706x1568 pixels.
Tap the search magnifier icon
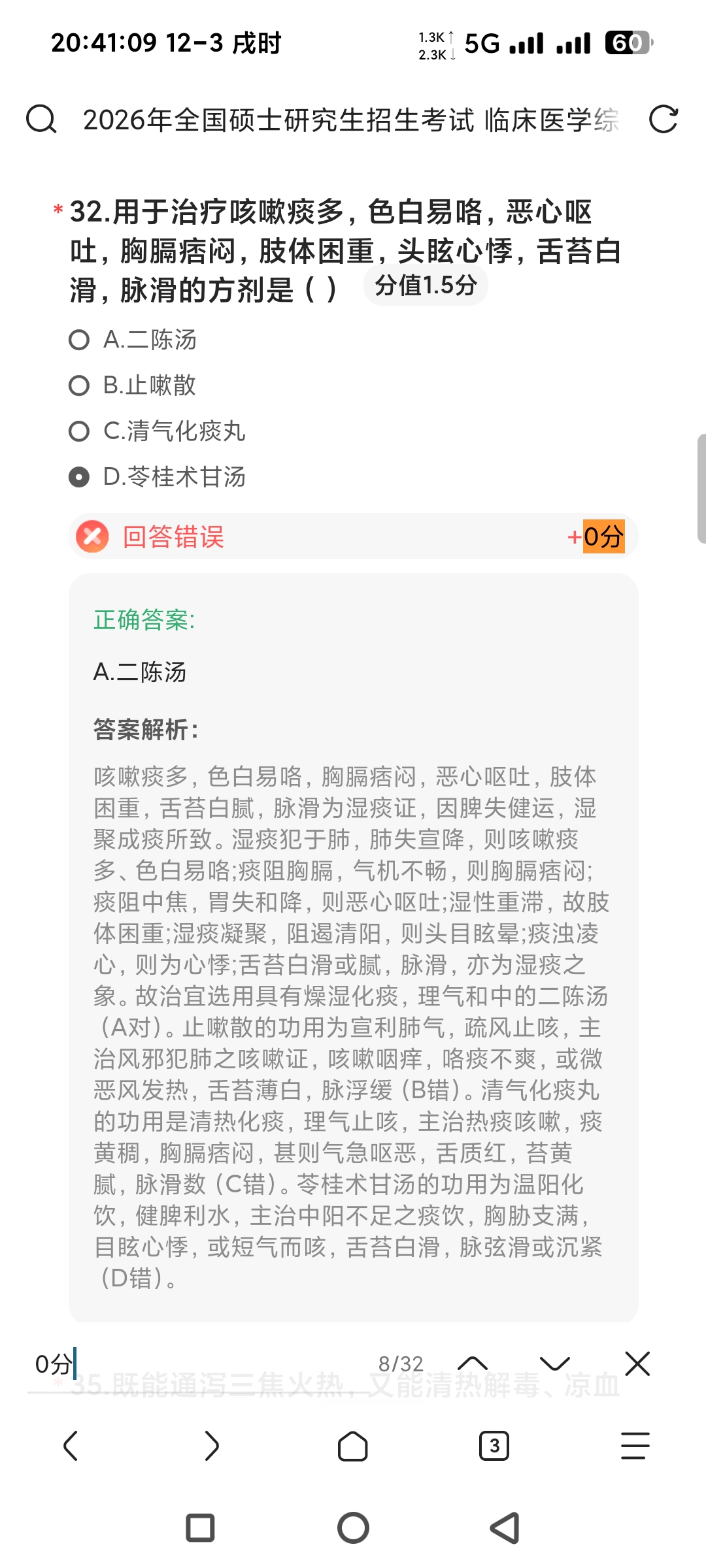pyautogui.click(x=41, y=120)
